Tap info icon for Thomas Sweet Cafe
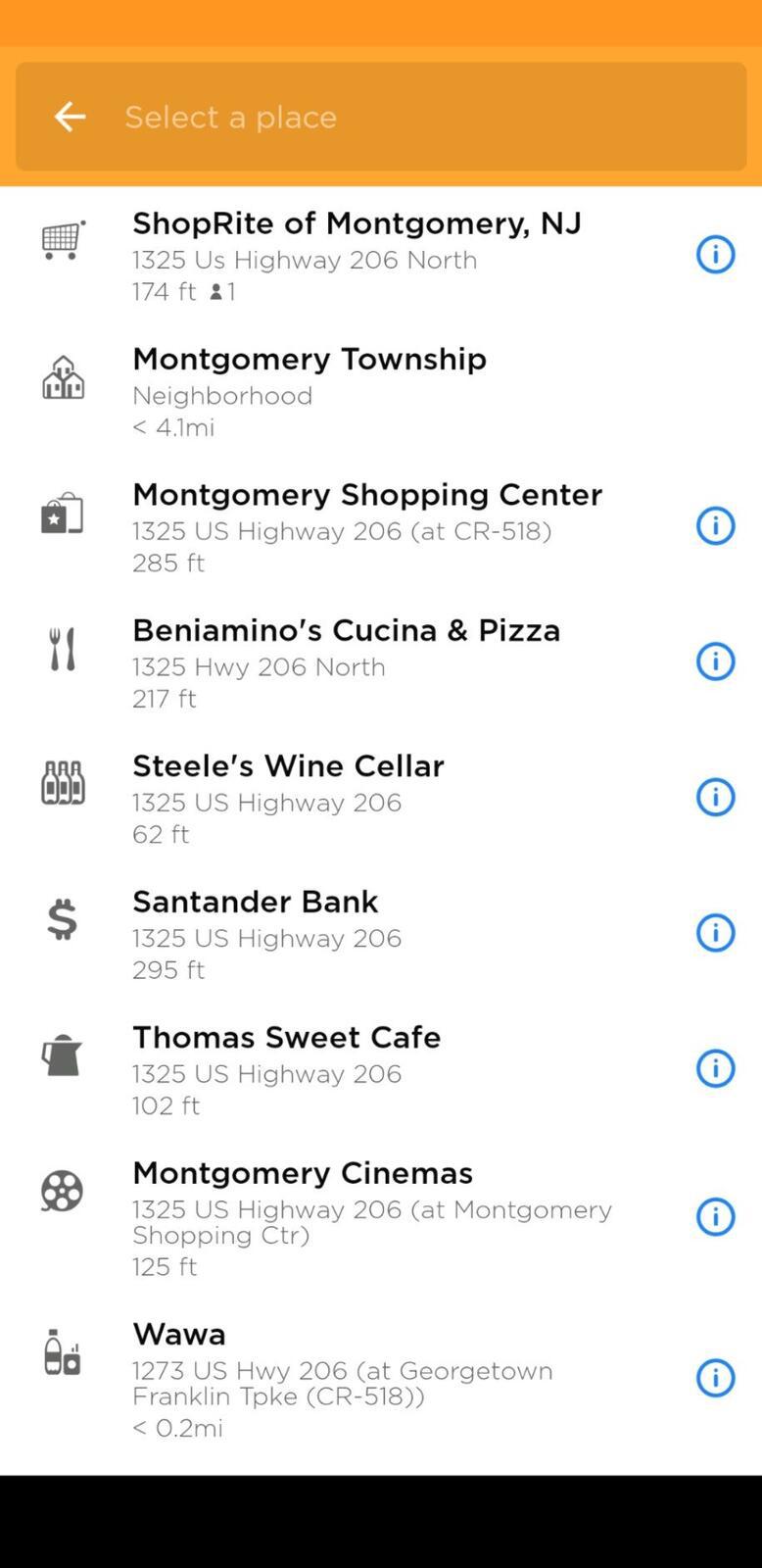 [715, 1068]
